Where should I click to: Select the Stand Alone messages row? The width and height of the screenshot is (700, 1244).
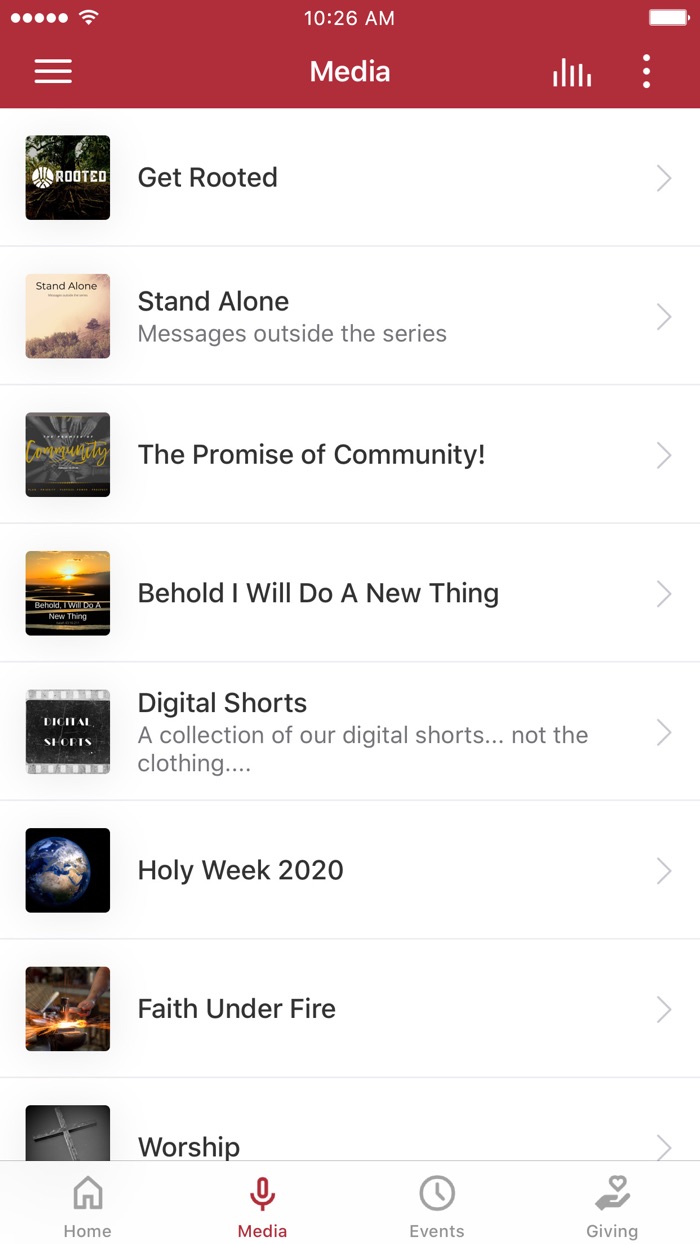[350, 316]
